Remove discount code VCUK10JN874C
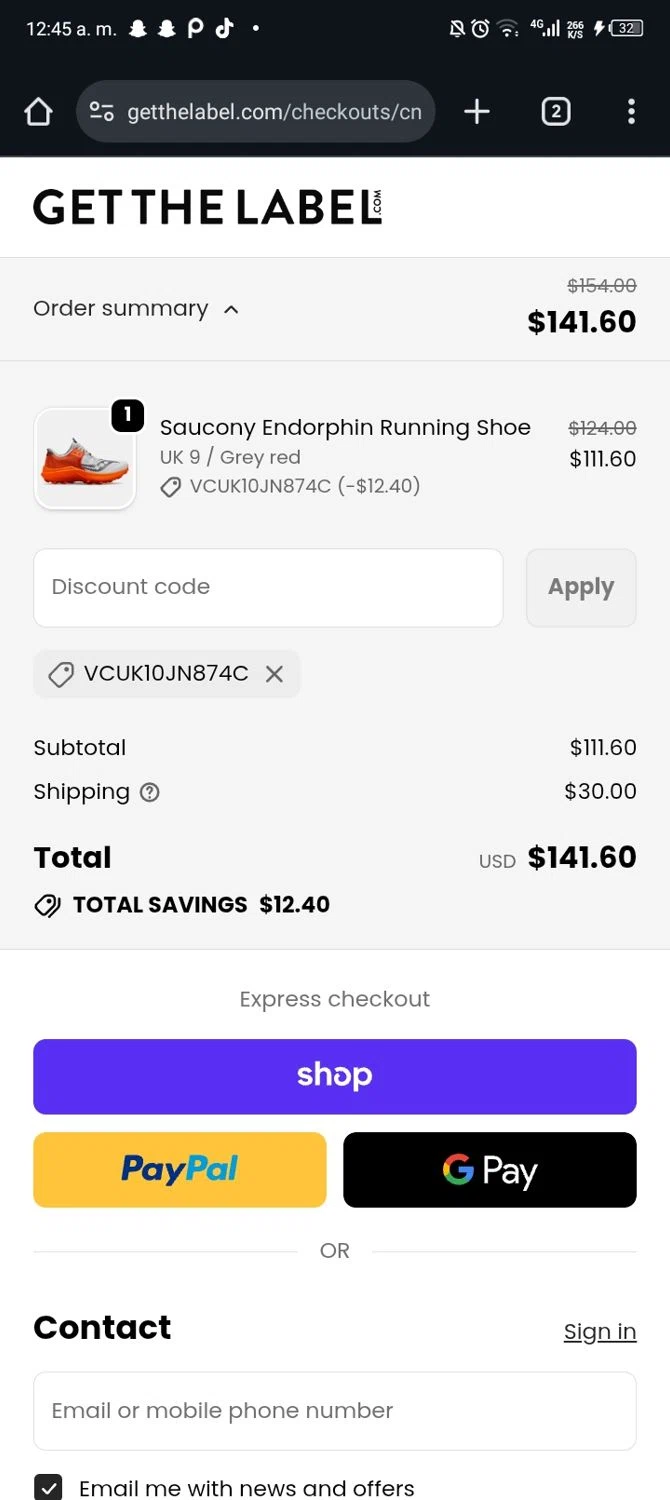 [274, 674]
